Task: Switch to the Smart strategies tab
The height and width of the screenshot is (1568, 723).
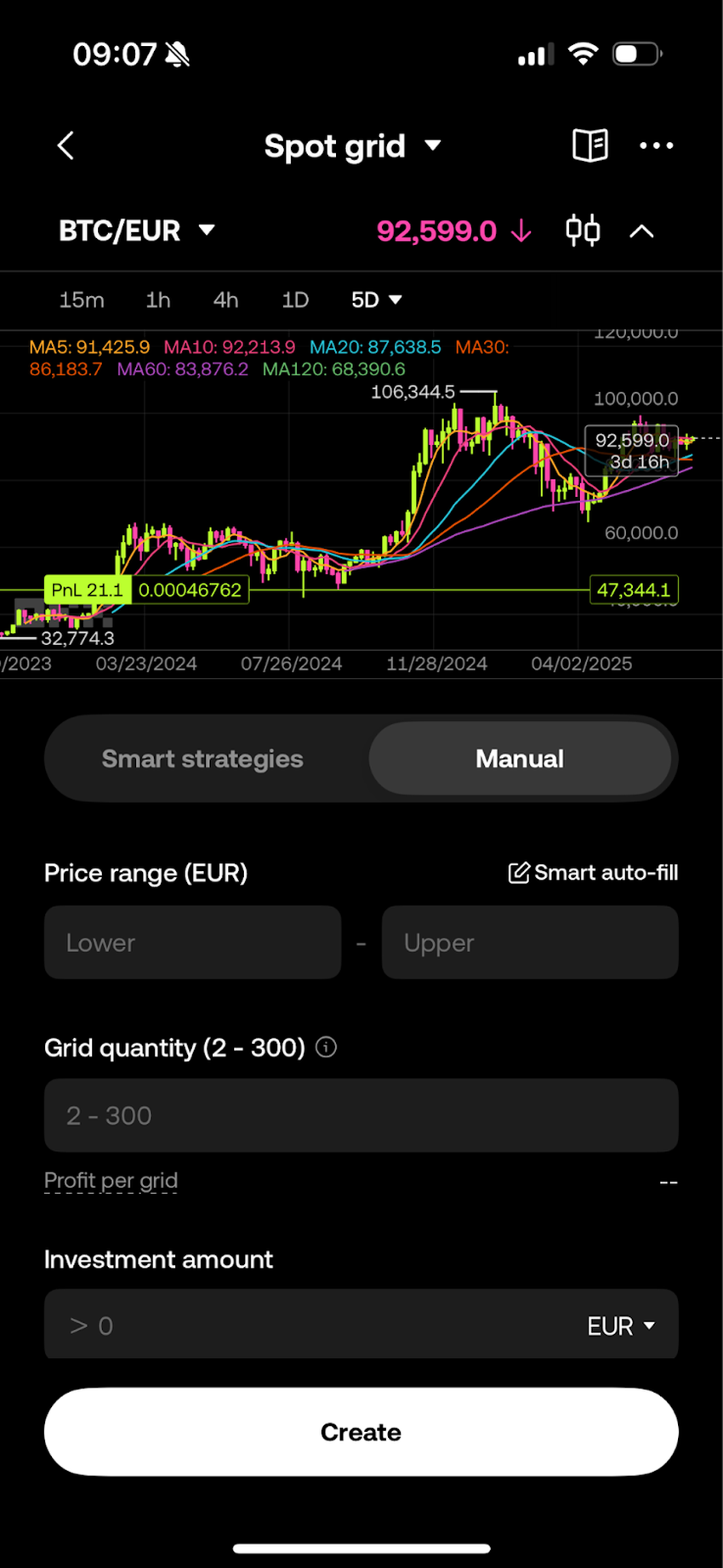Action: (x=202, y=759)
